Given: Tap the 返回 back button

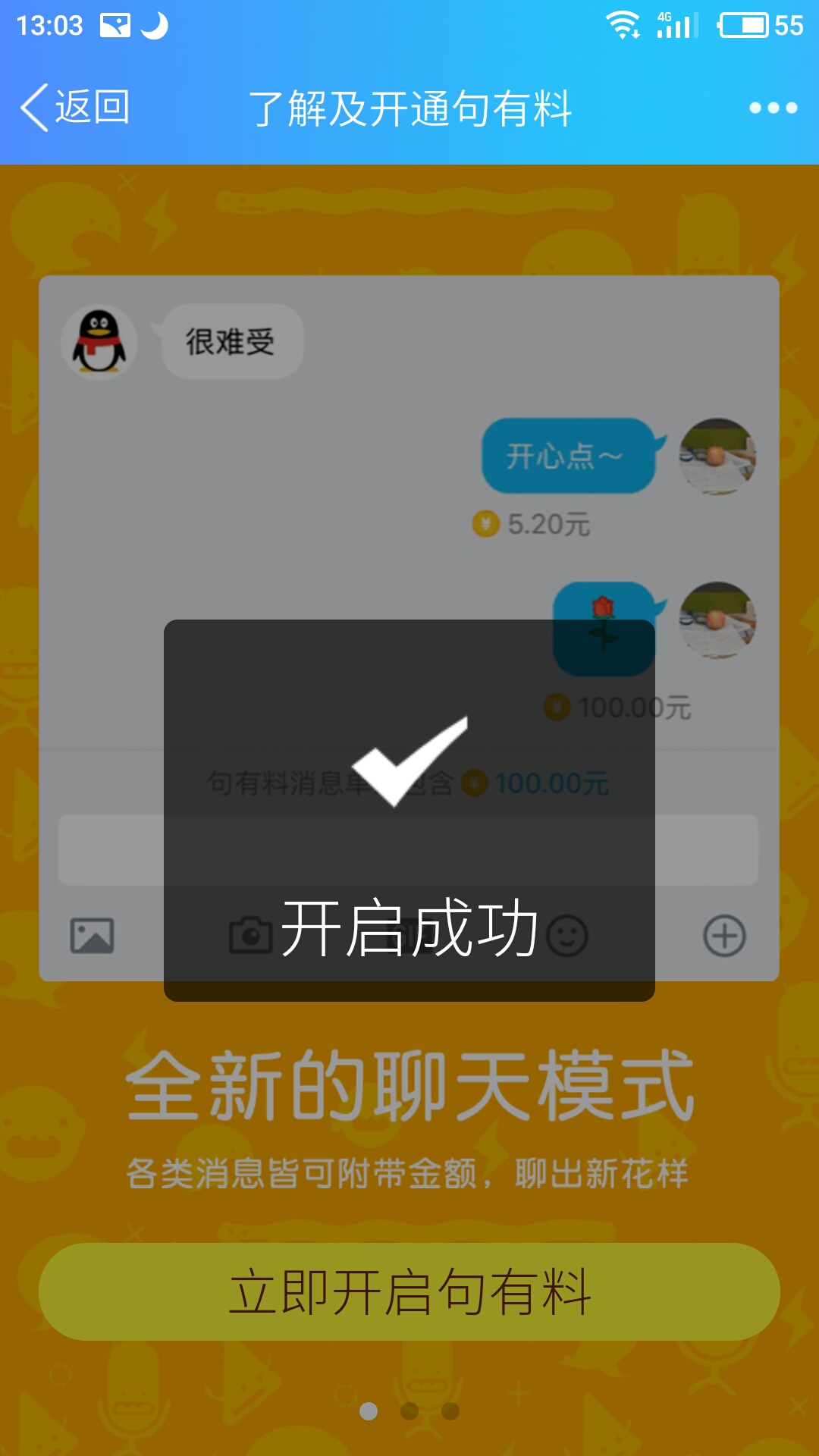Looking at the screenshot, I should point(76,108).
